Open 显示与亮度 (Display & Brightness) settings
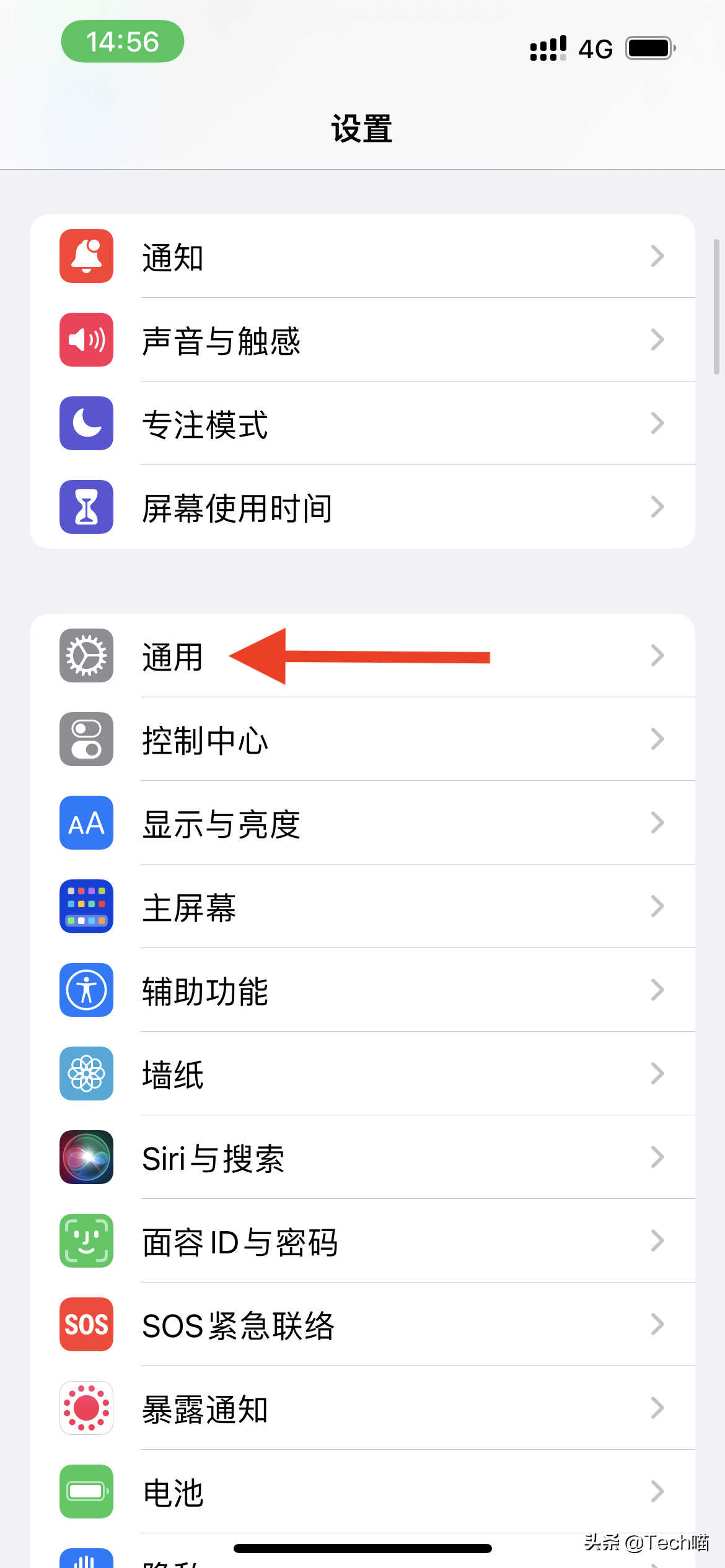The width and height of the screenshot is (725, 1568). click(x=362, y=823)
